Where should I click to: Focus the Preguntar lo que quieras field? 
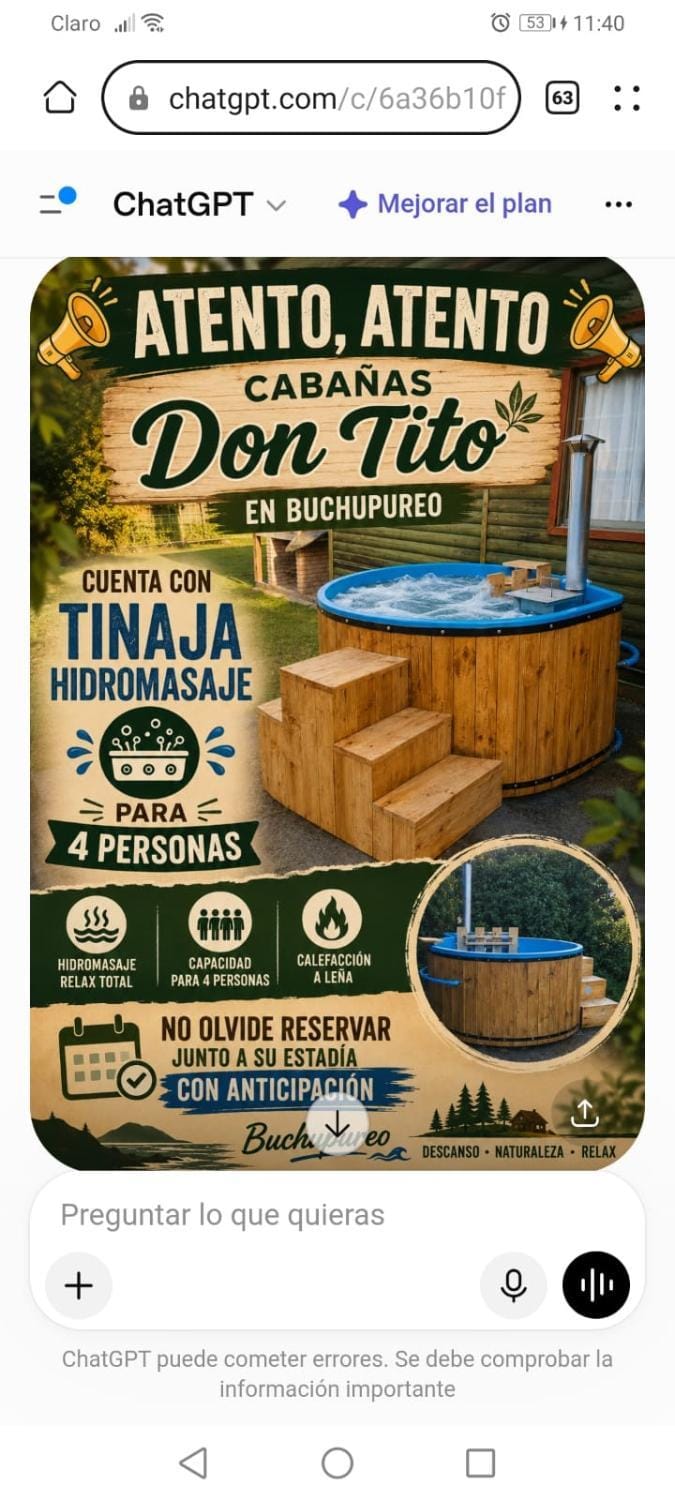pos(337,1215)
